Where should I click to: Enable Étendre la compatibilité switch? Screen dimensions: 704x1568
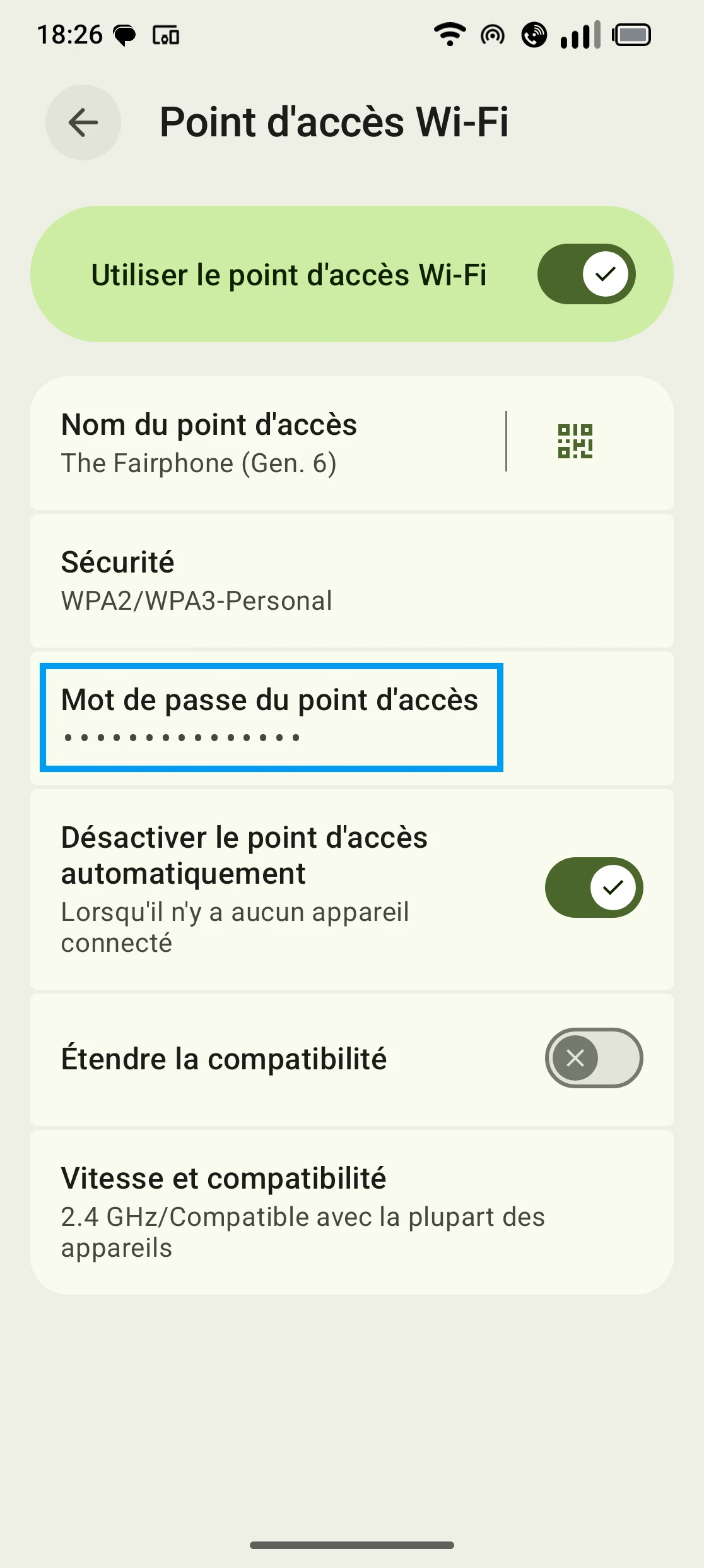click(x=593, y=1058)
